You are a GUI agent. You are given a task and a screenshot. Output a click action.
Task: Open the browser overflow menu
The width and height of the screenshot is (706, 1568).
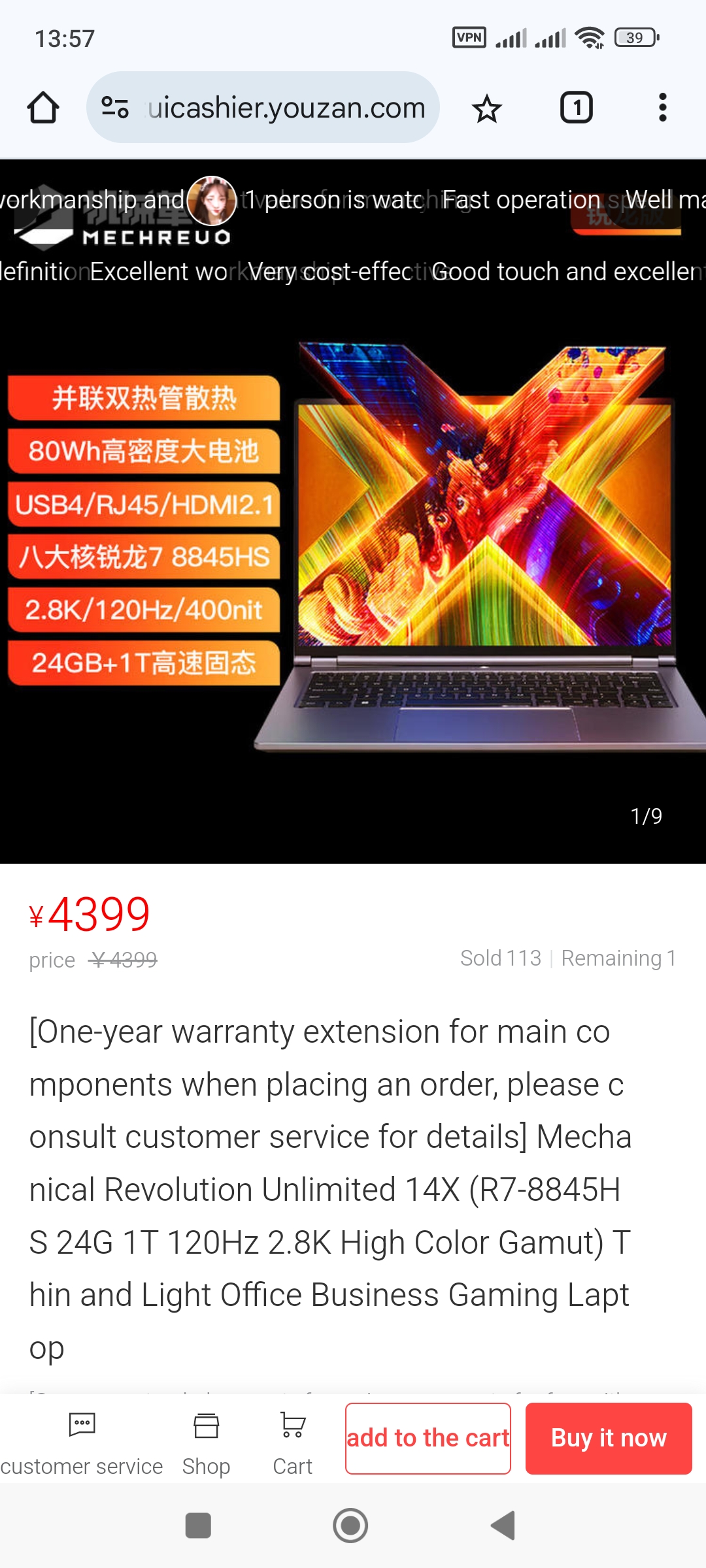[x=662, y=107]
